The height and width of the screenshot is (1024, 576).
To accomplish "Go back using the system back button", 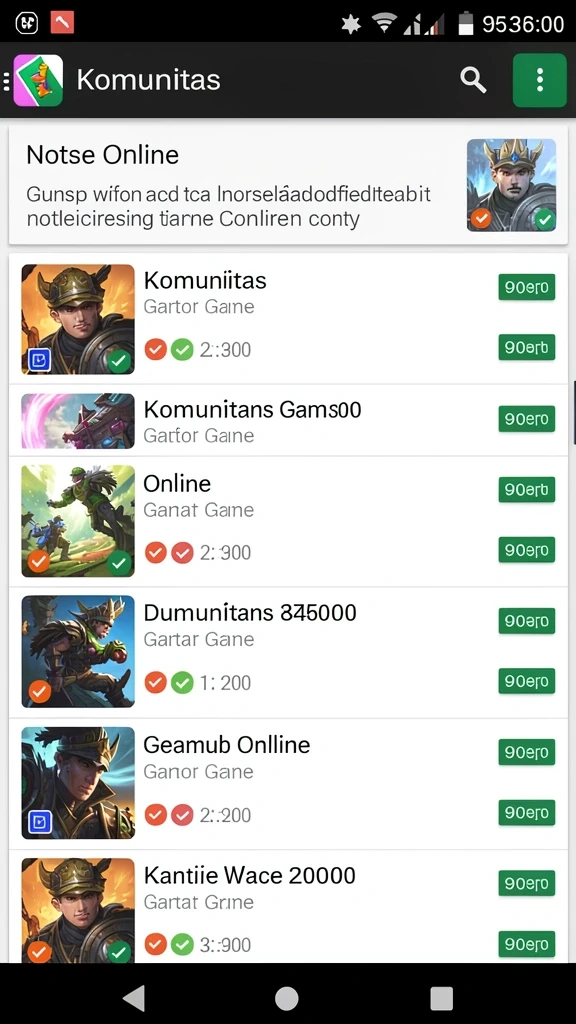I will 134,998.
